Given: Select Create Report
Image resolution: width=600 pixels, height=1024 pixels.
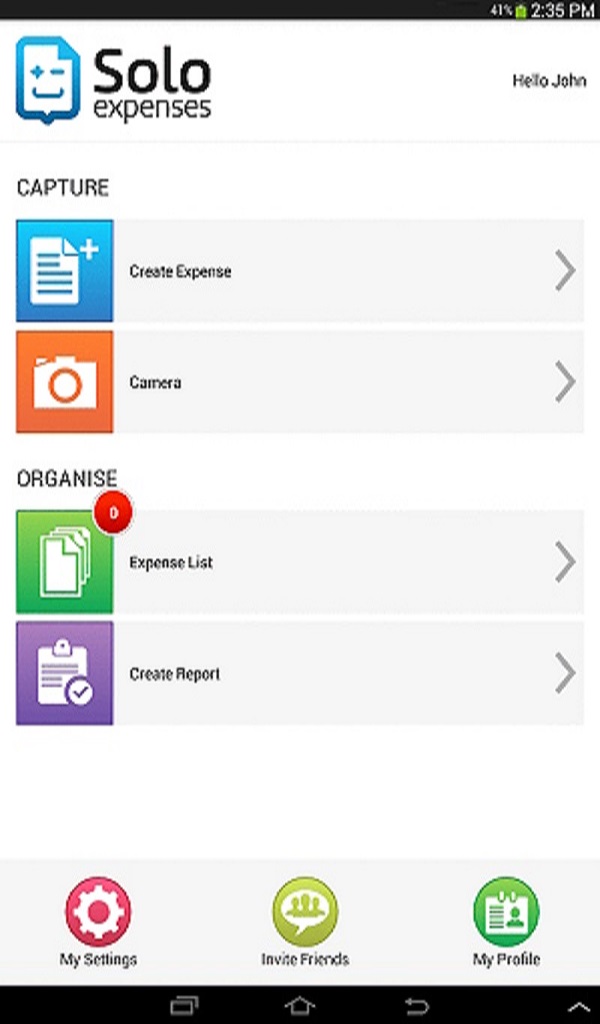Looking at the screenshot, I should (300, 673).
